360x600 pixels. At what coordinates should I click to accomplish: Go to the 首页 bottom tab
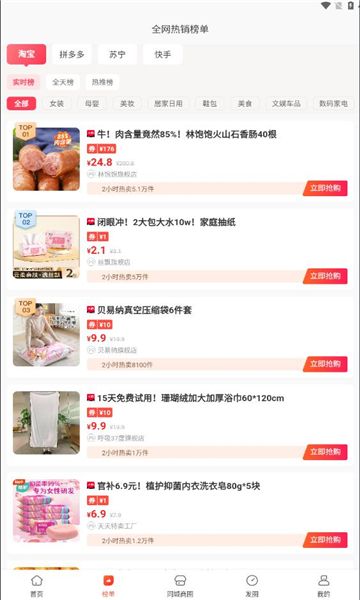[37, 585]
